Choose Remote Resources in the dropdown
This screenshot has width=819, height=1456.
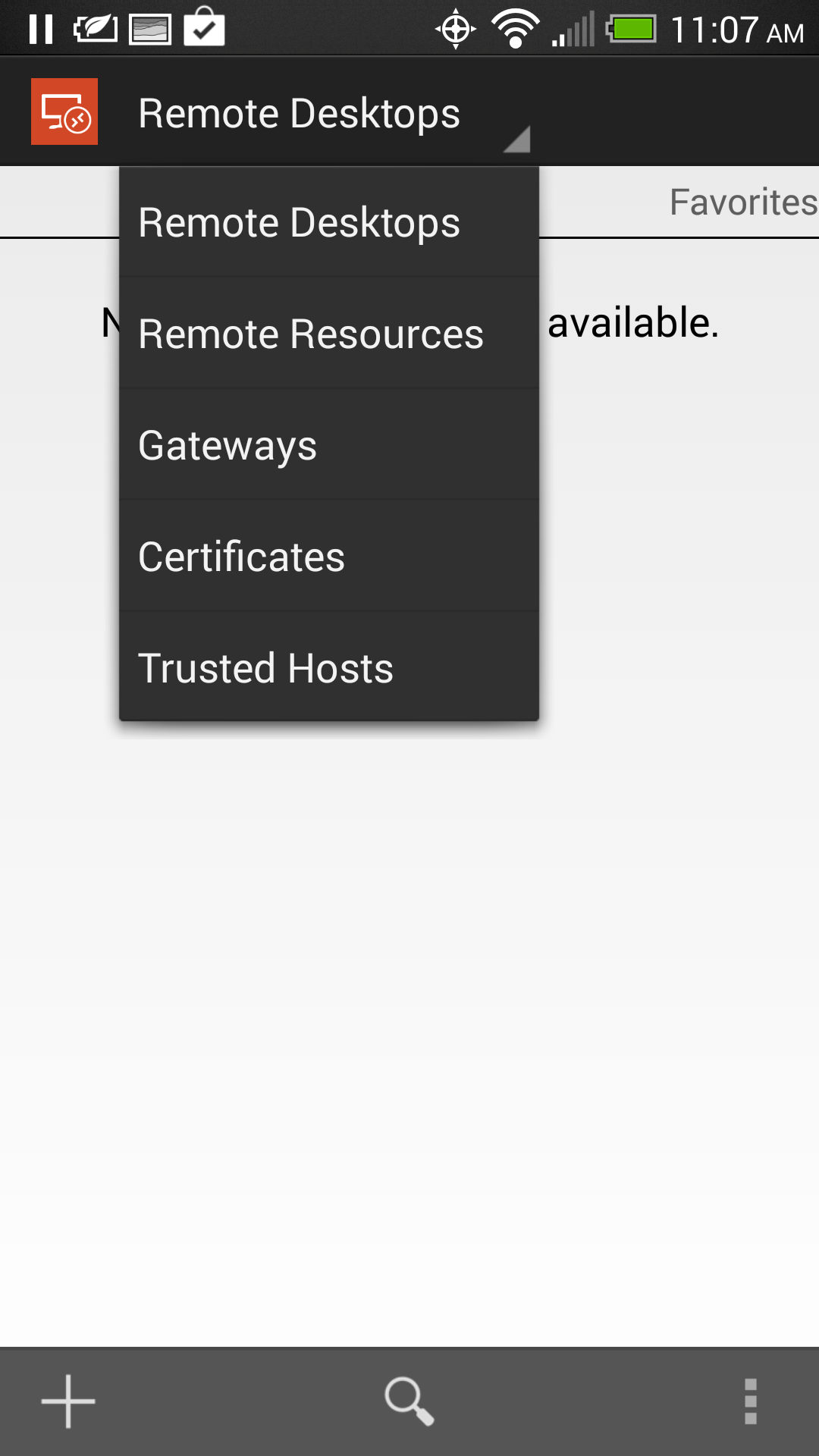tap(328, 334)
